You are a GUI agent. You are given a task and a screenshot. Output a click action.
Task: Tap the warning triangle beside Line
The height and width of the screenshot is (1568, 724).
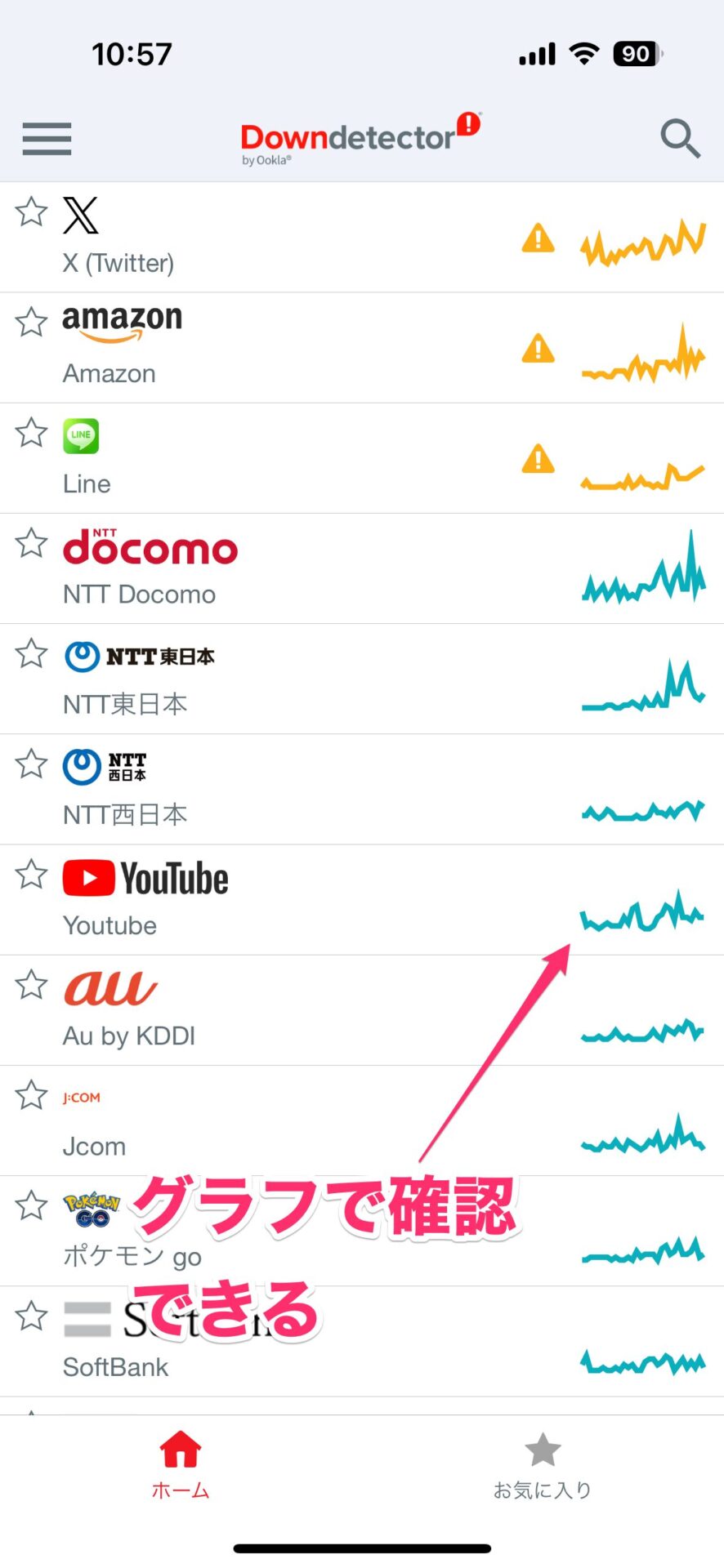pos(539,460)
